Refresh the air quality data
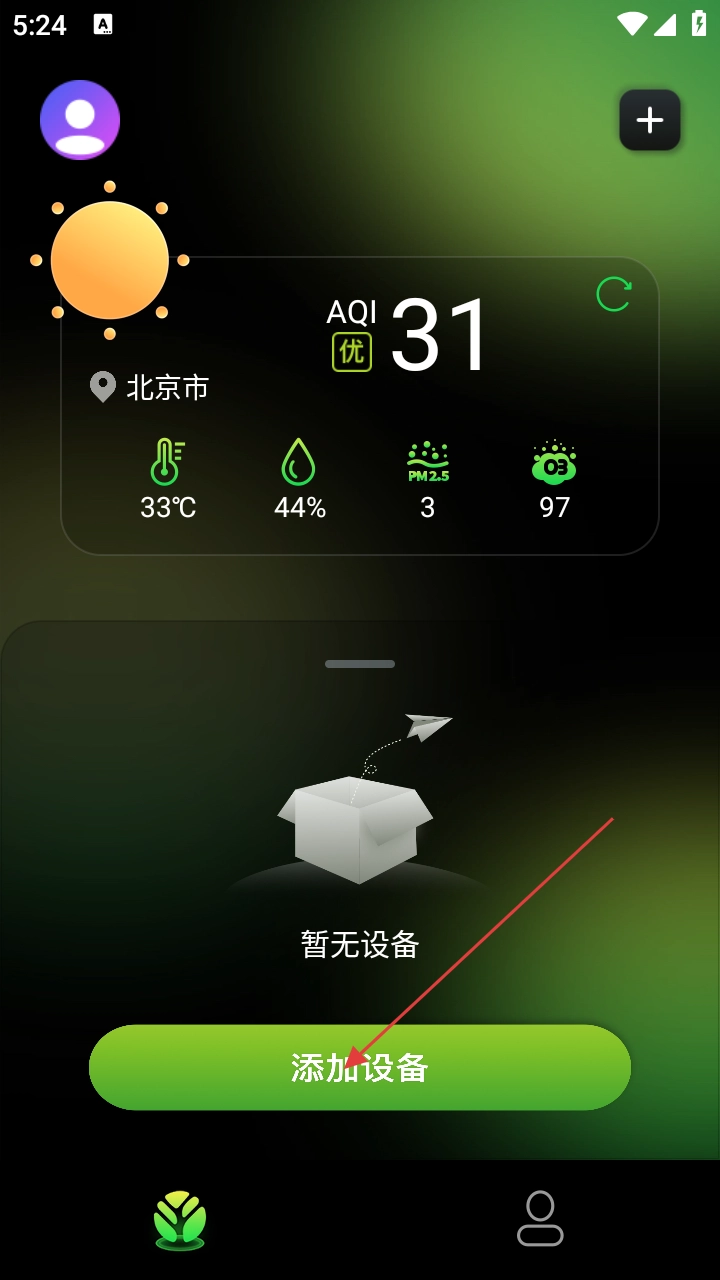Viewport: 720px width, 1280px height. (613, 294)
